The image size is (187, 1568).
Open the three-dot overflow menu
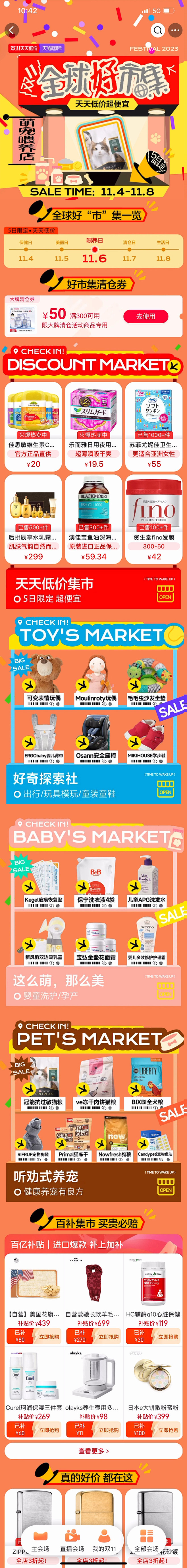(x=175, y=30)
